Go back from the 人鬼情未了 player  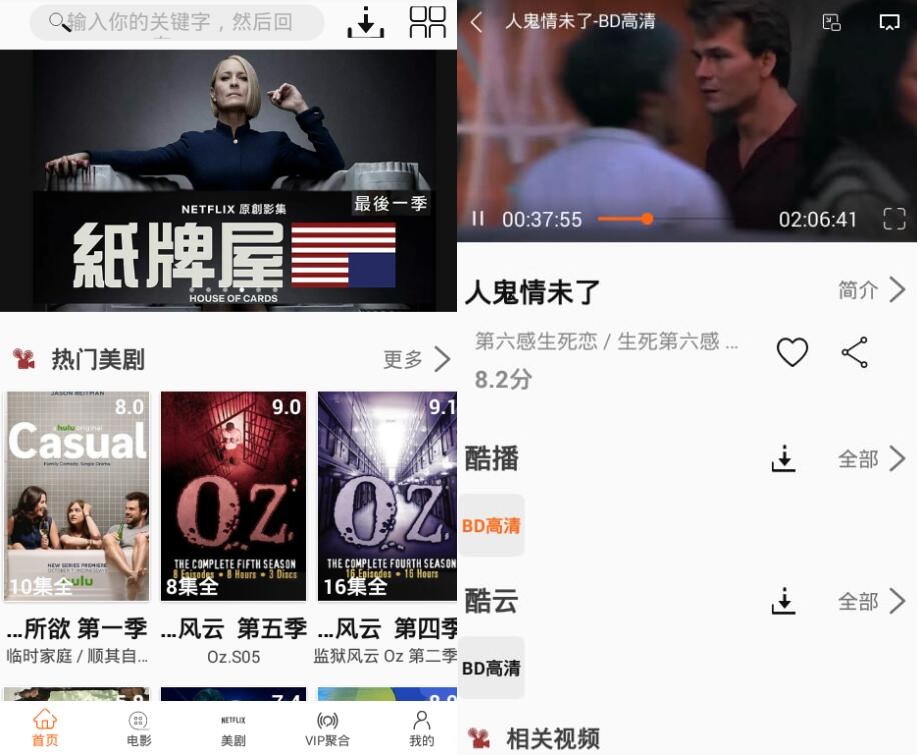(x=477, y=22)
